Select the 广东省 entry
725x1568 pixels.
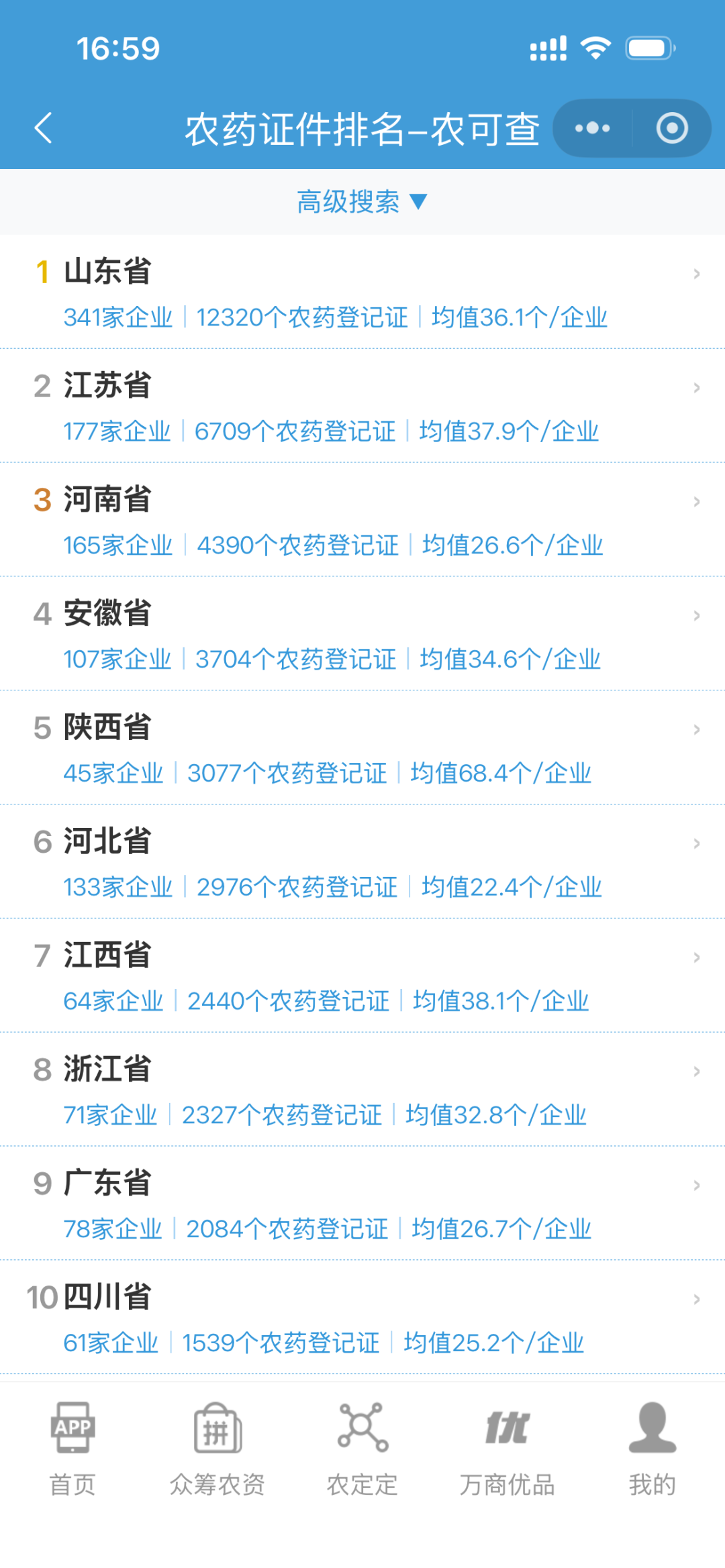click(362, 1204)
